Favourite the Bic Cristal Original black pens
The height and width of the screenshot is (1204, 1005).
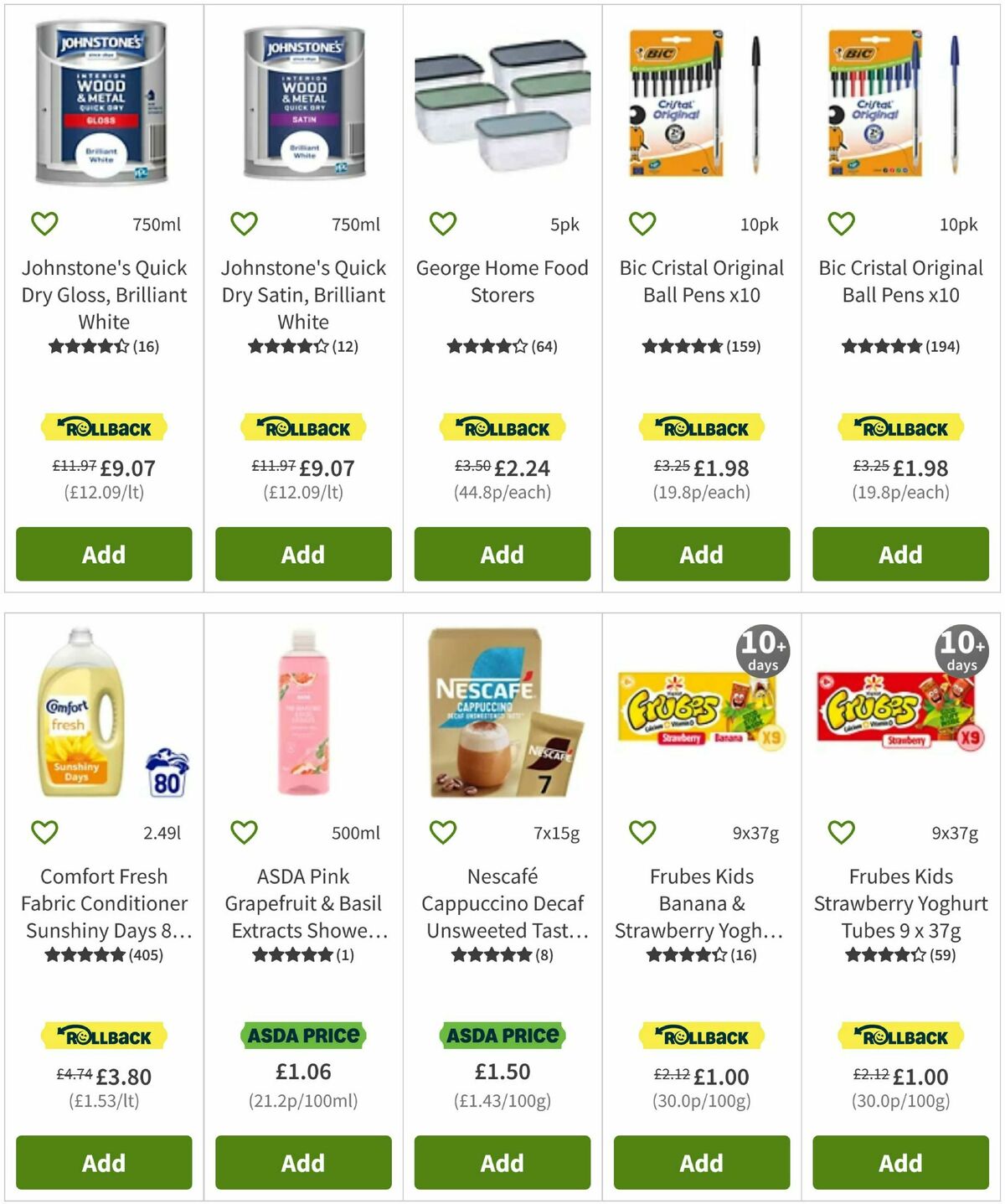tap(642, 223)
